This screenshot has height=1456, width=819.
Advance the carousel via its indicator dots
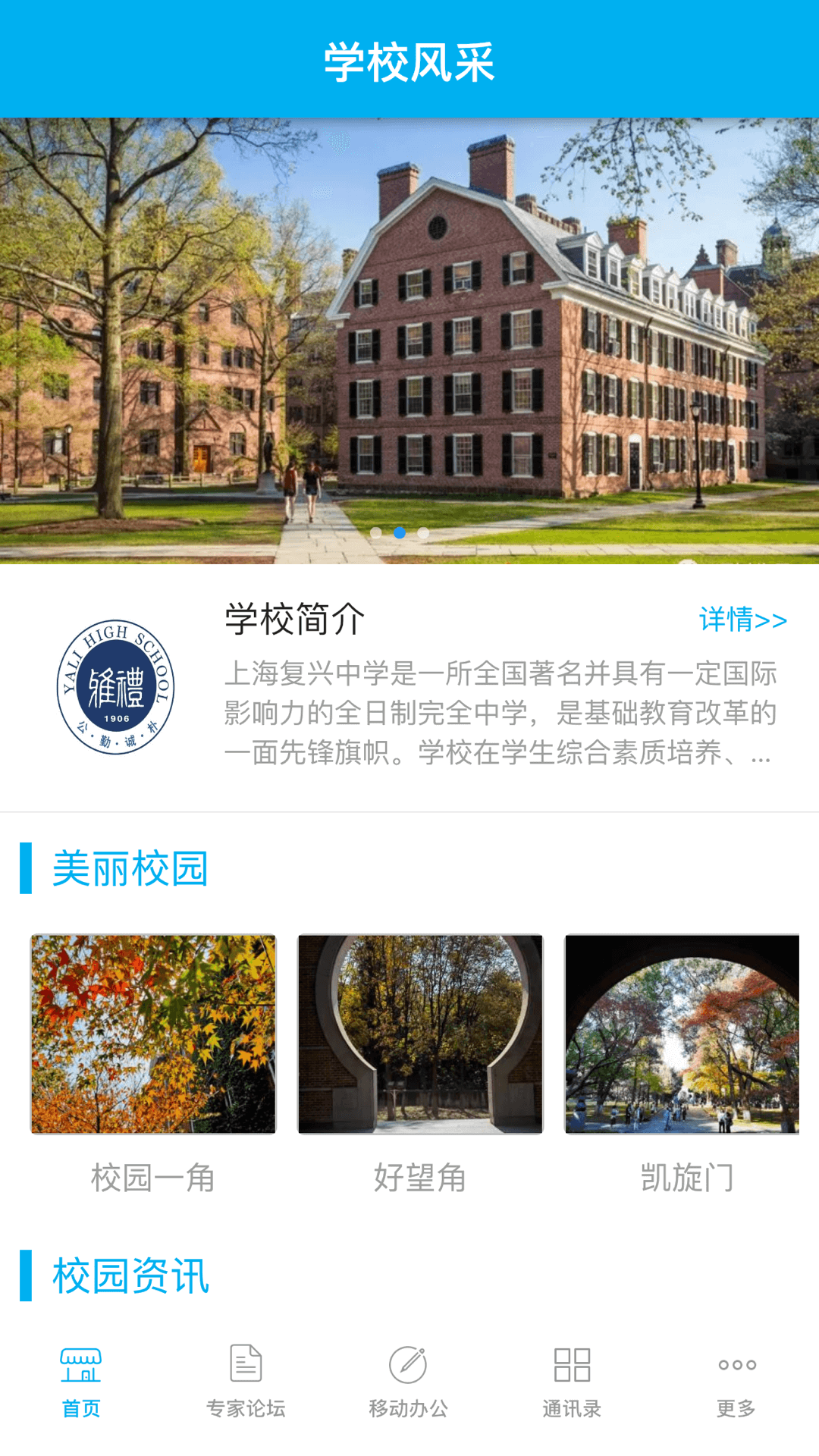399,533
